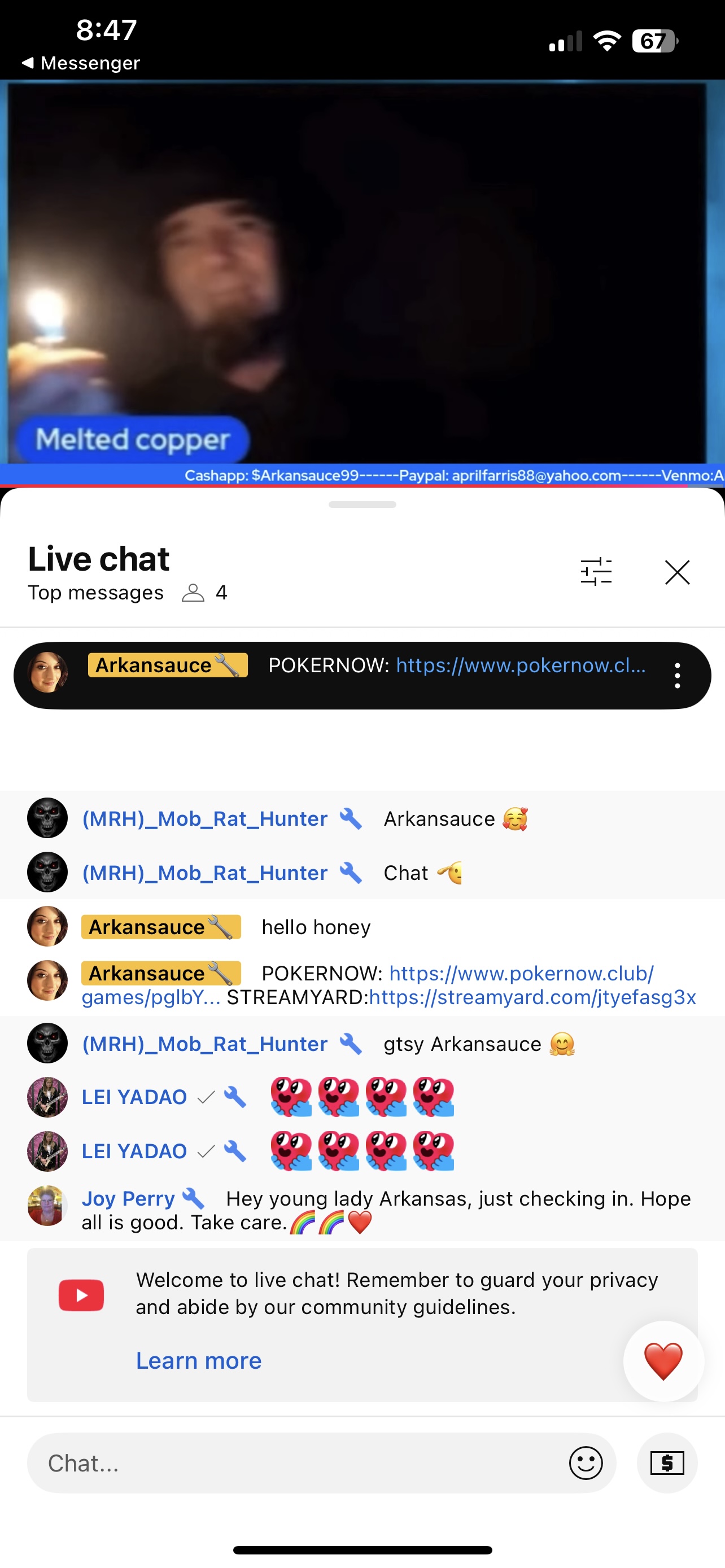
Task: Tap Learn more about chat guidelines
Action: coord(198,1360)
